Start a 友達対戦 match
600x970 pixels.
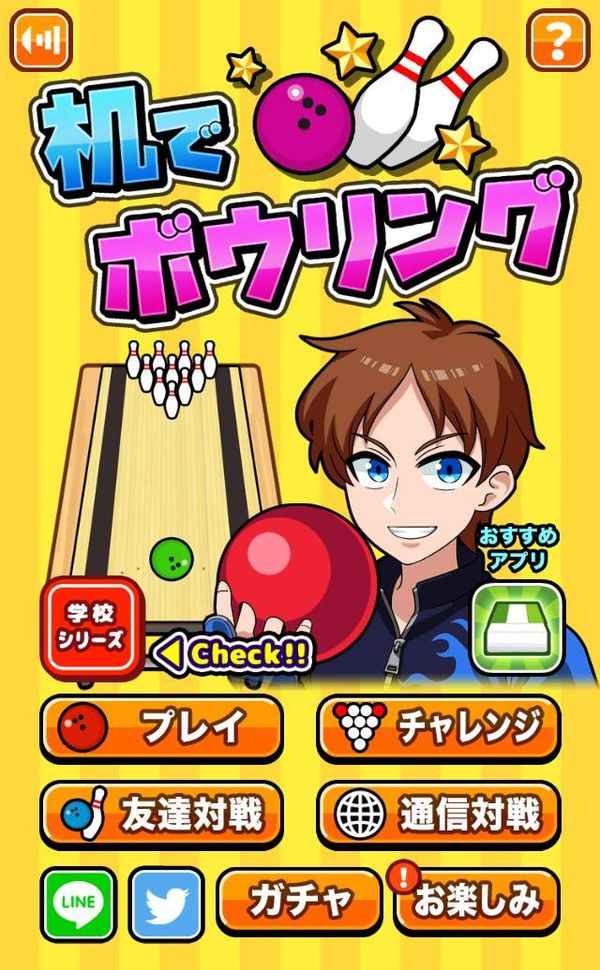tap(161, 815)
